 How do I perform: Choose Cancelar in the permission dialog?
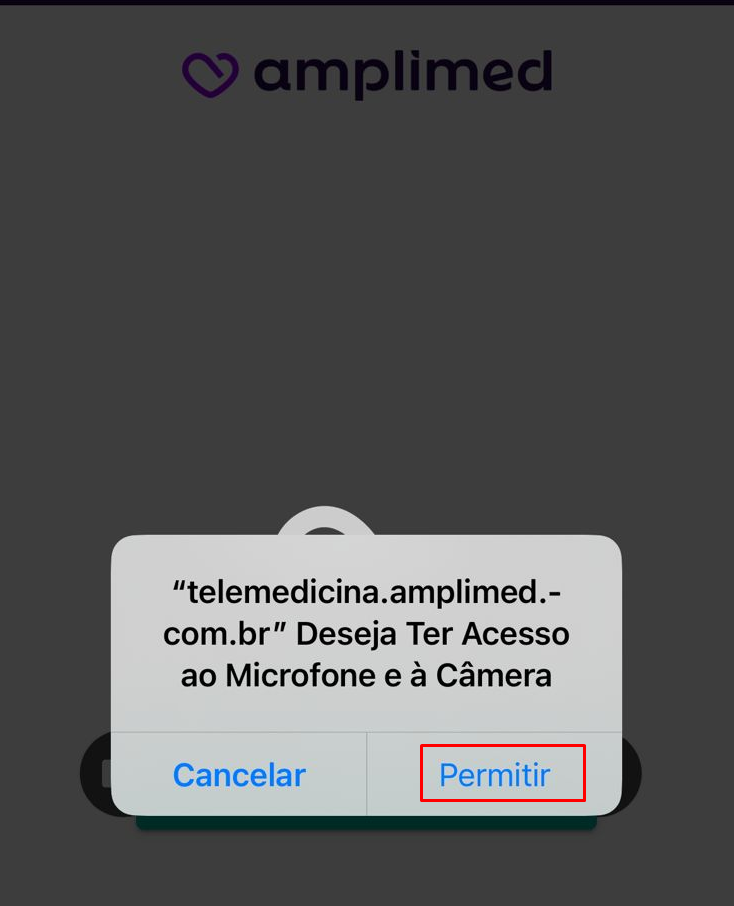[x=239, y=775]
